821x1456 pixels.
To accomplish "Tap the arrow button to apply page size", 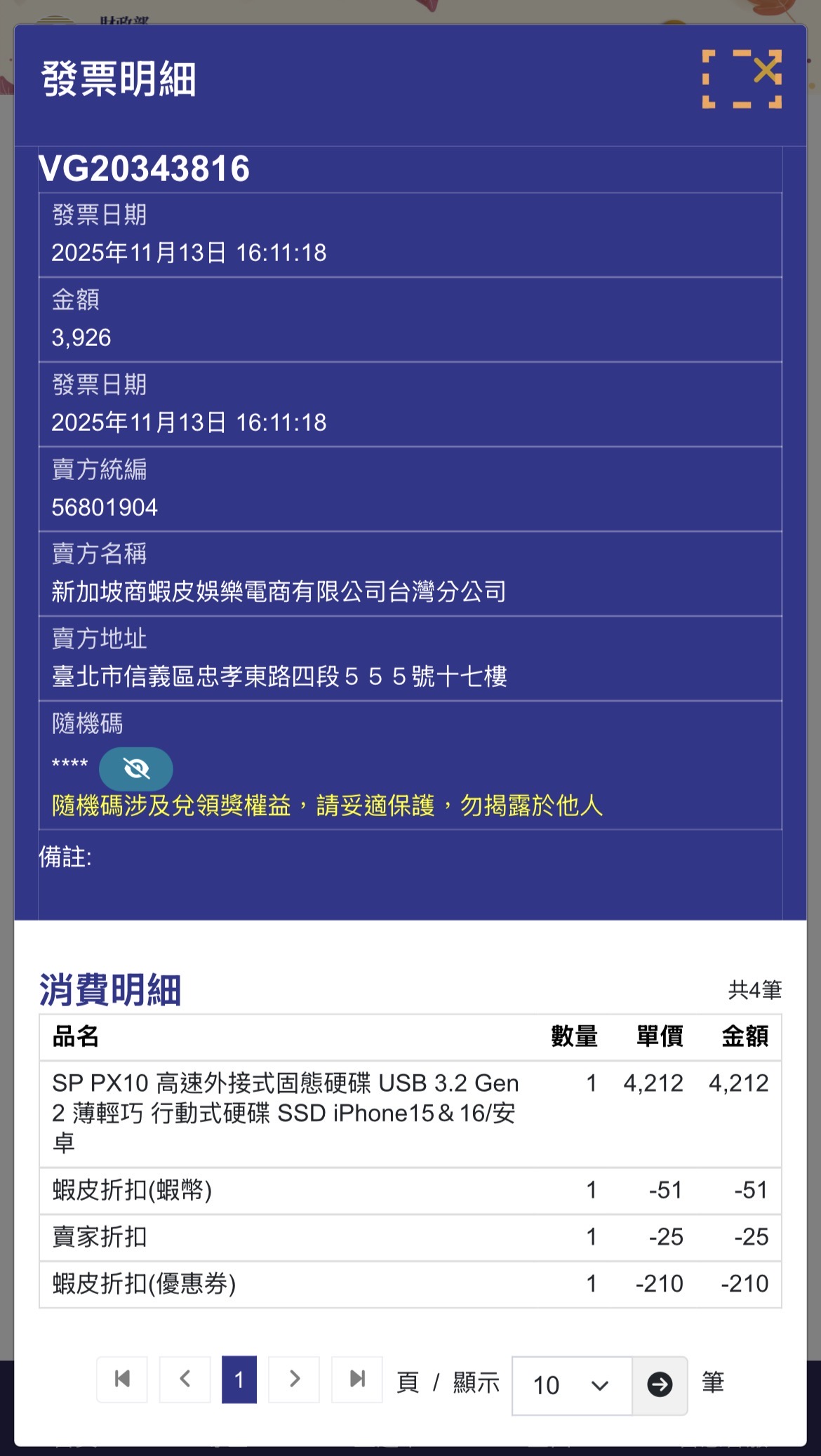I will [x=660, y=1385].
